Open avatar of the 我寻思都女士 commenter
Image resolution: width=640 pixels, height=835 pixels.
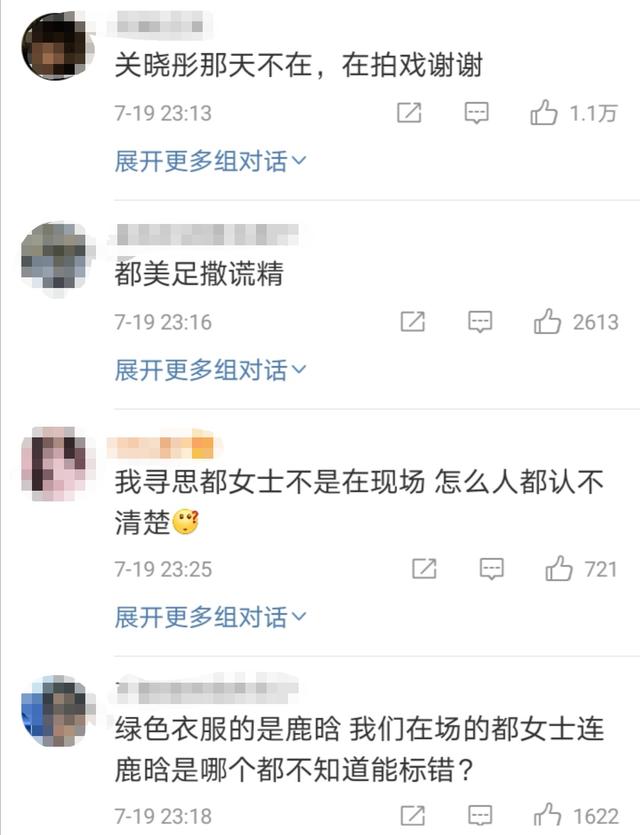tap(54, 463)
